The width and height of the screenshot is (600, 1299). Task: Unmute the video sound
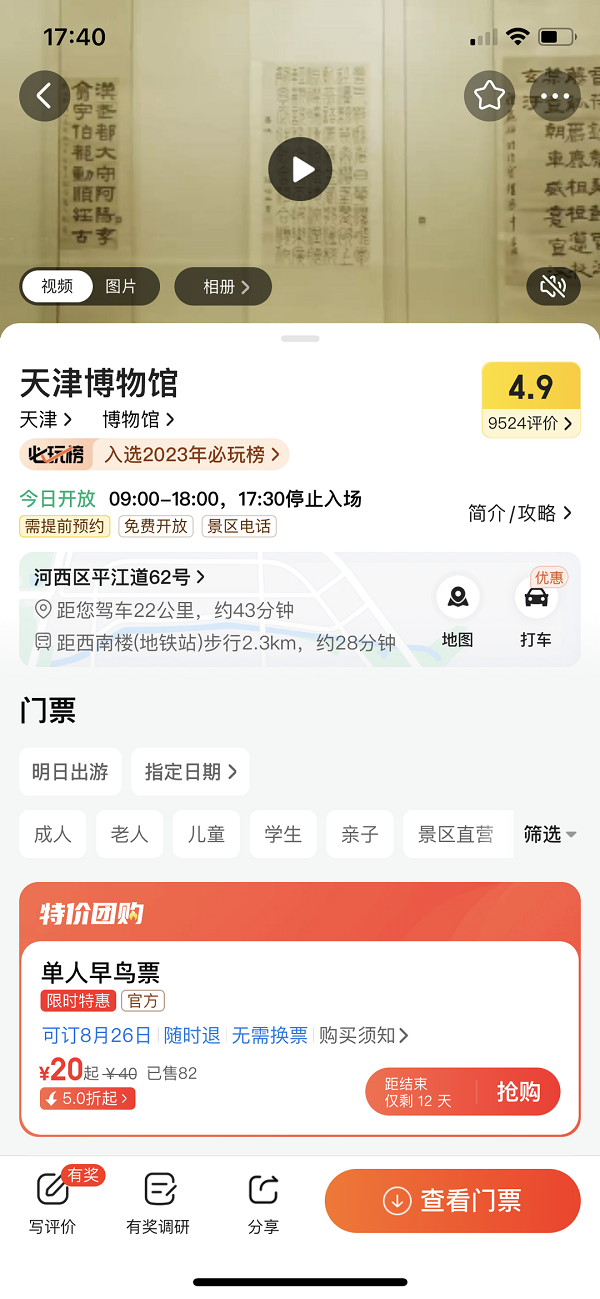tap(553, 286)
